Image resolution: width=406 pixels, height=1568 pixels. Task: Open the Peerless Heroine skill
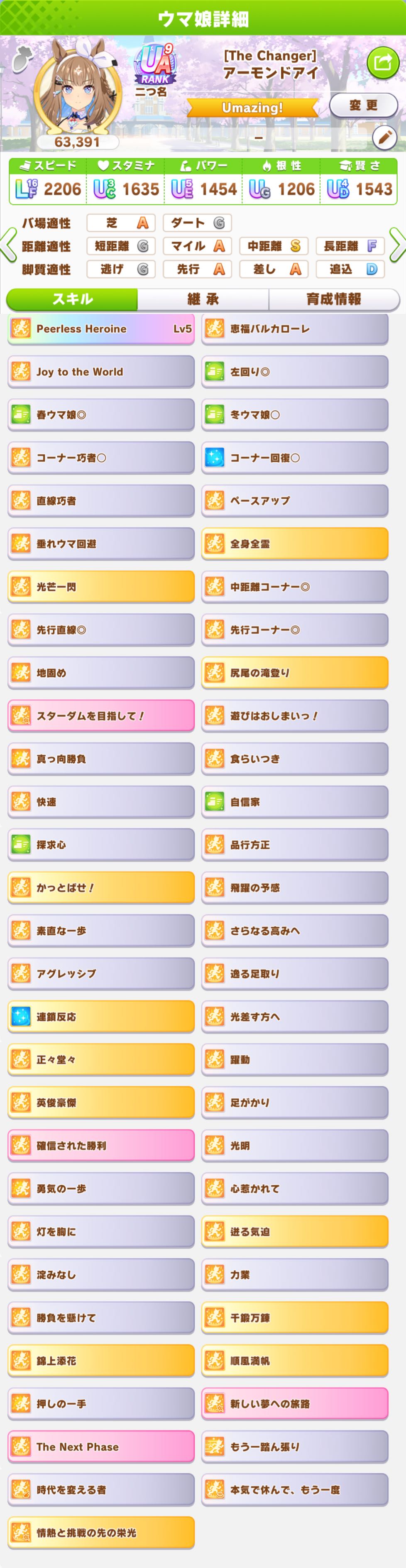(x=101, y=329)
